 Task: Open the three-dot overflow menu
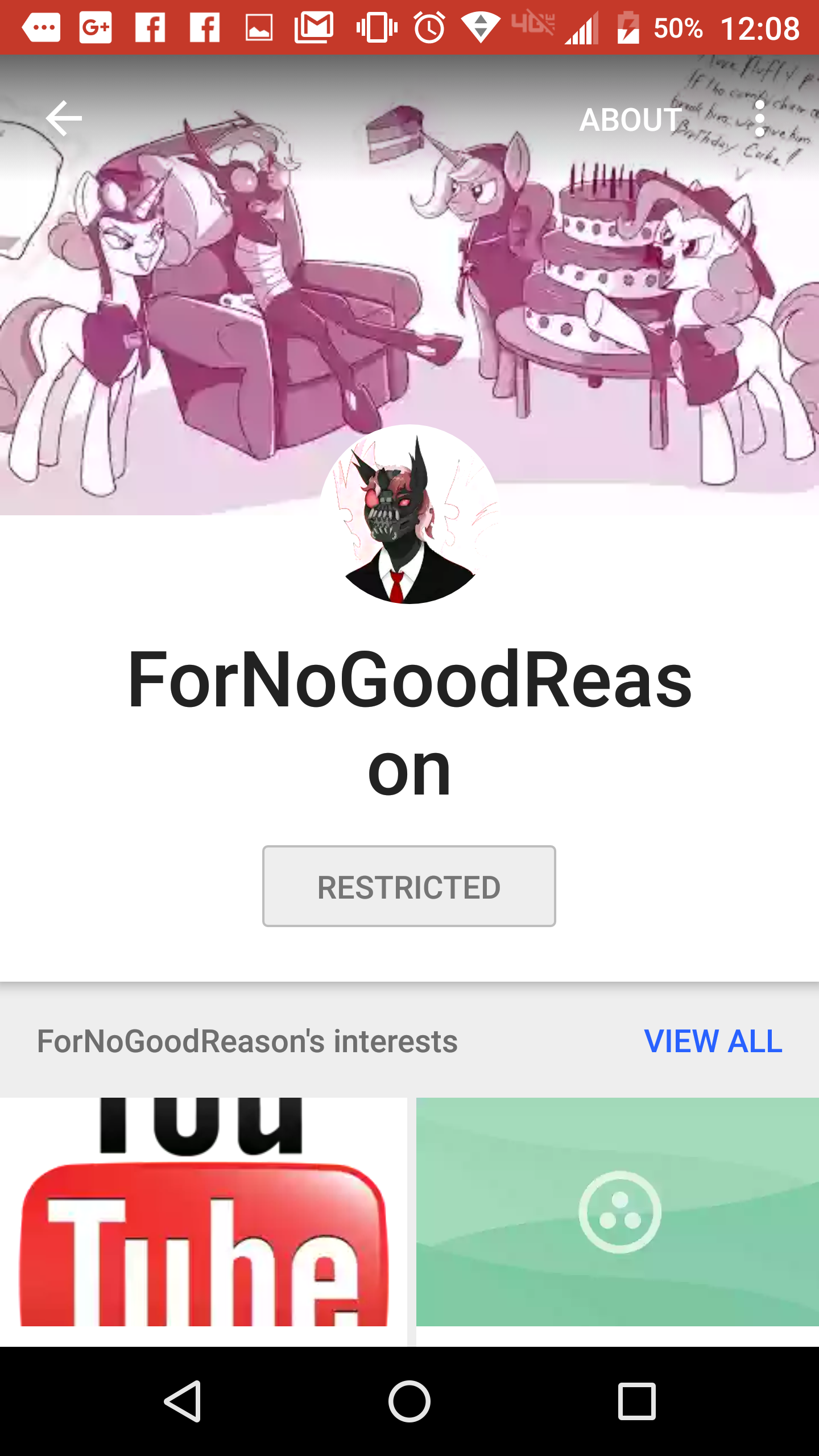(x=760, y=119)
